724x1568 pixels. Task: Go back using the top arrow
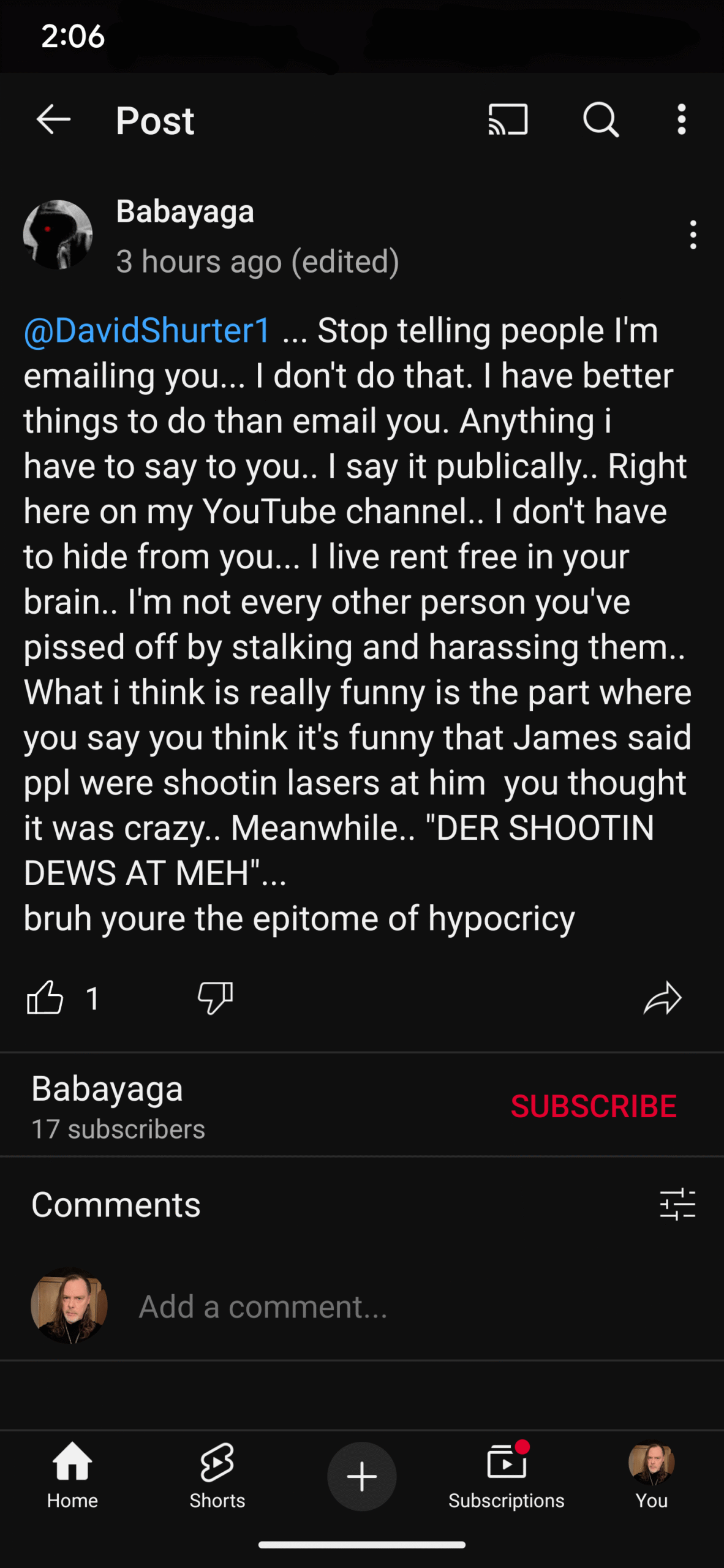(x=54, y=119)
